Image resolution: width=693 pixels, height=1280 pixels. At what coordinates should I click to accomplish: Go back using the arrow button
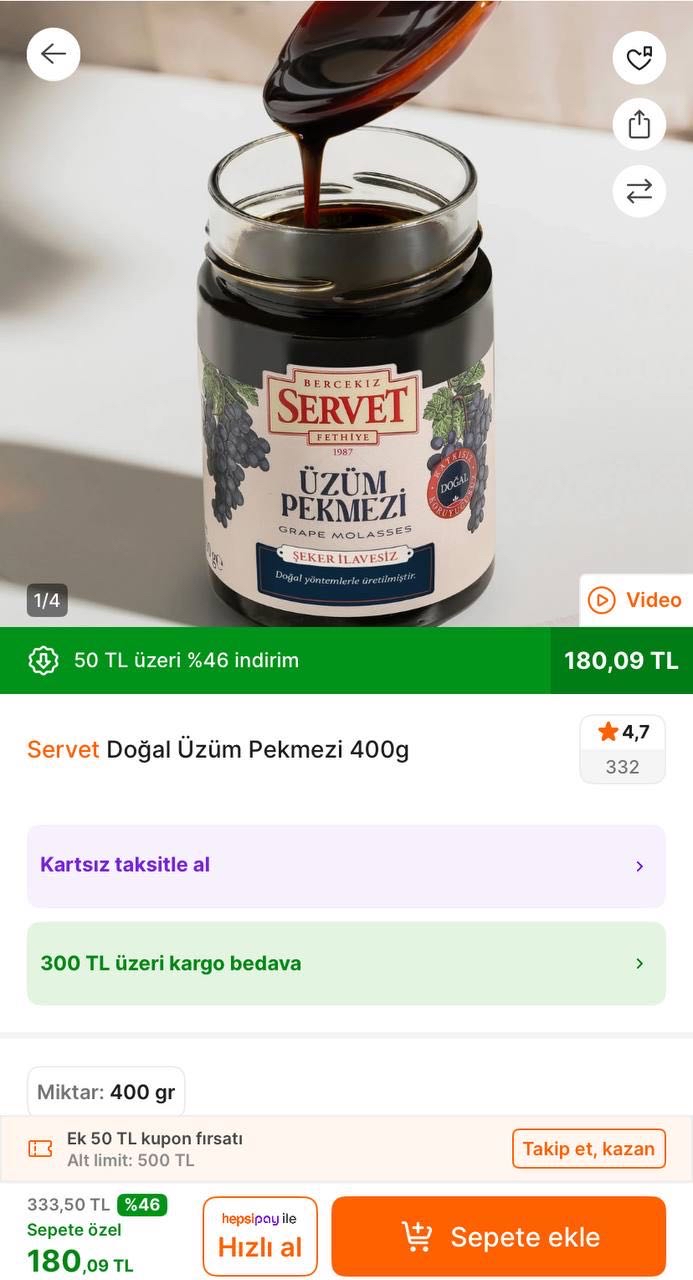click(x=53, y=54)
